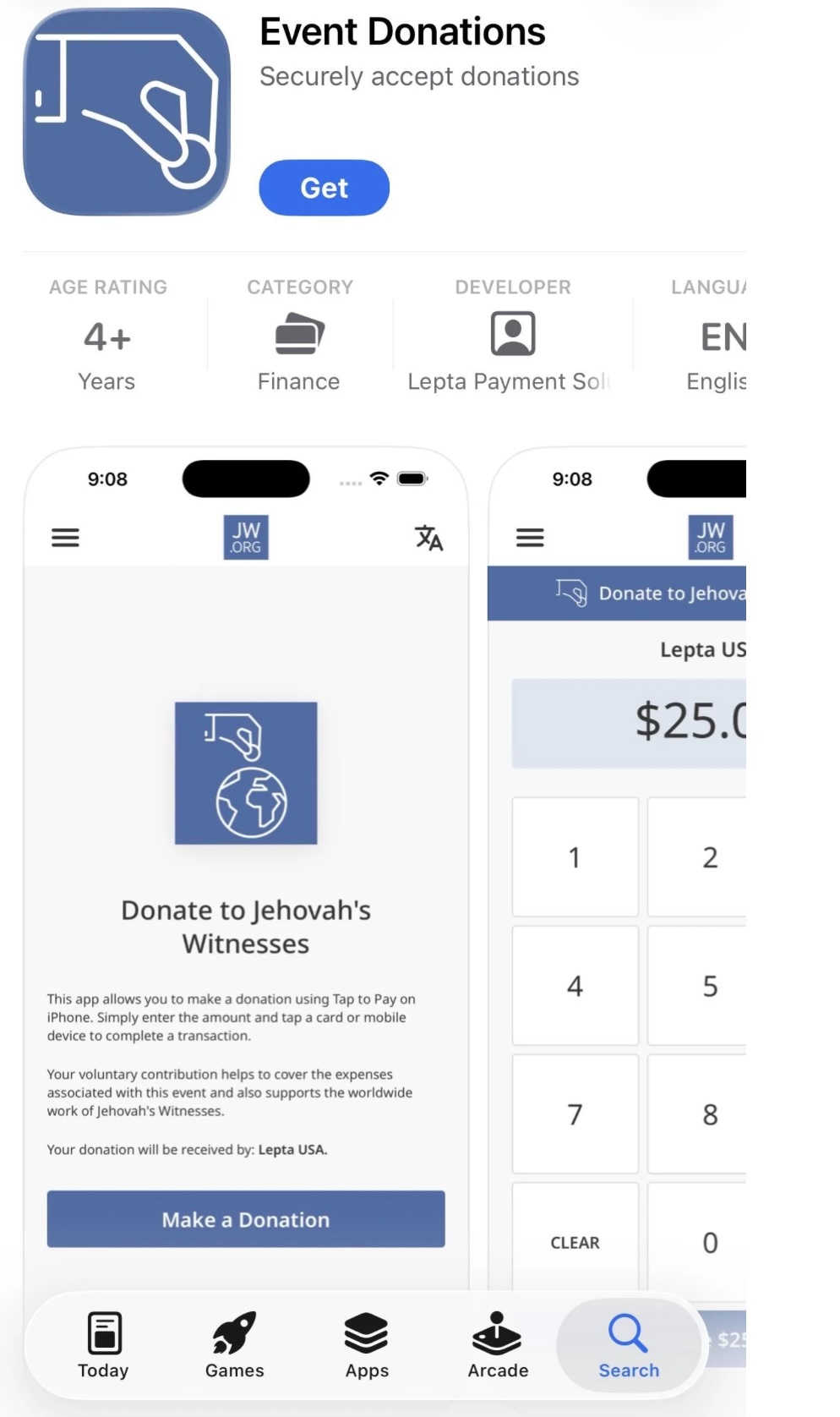Enlarge the second preview showing the keypad
840x1417 pixels.
617,871
